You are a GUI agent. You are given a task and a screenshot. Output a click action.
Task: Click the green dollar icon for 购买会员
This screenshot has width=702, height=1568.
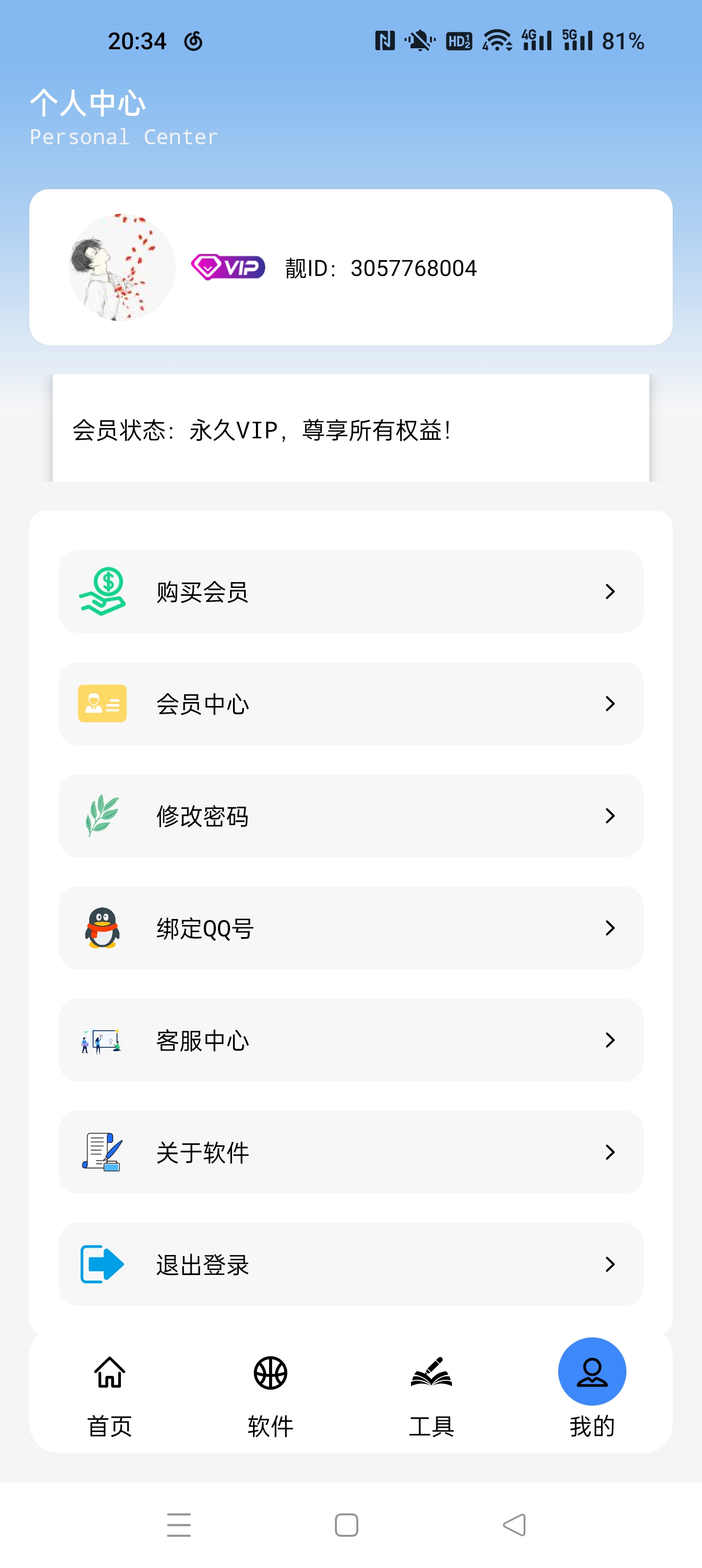coord(101,591)
